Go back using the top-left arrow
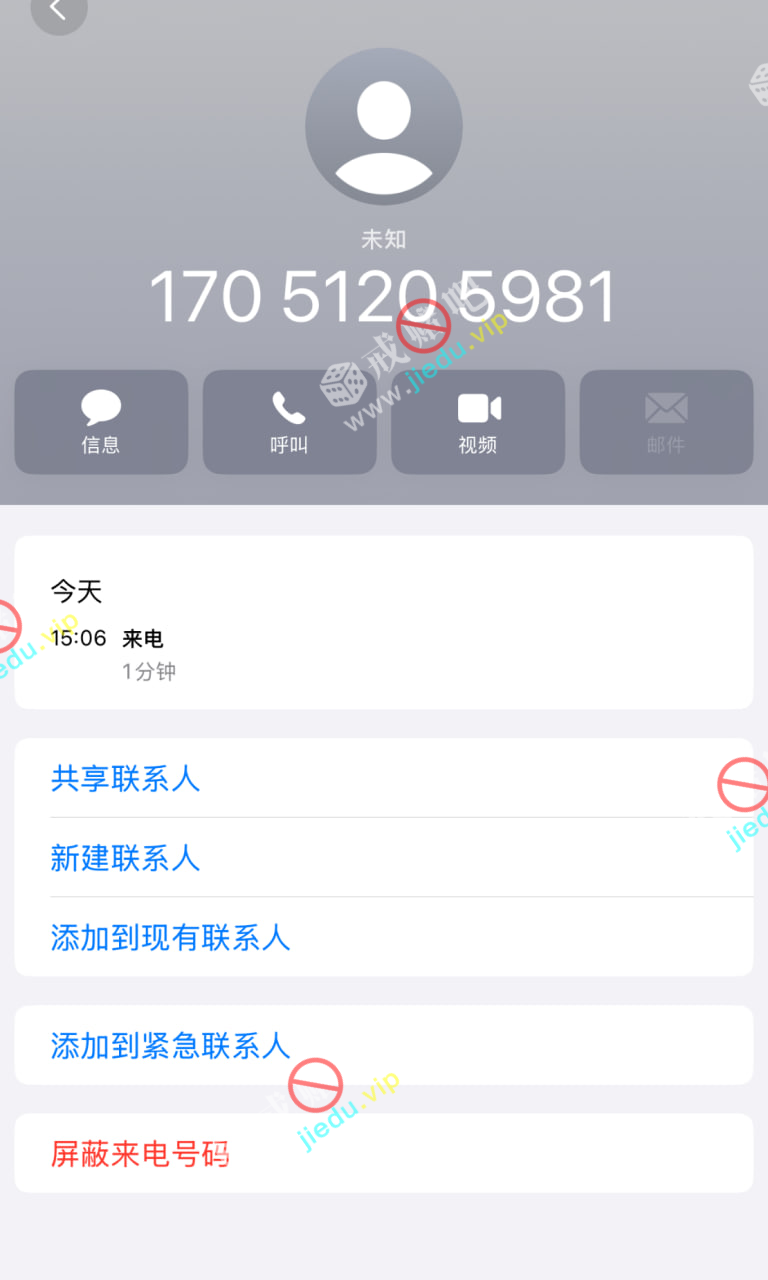 58,10
